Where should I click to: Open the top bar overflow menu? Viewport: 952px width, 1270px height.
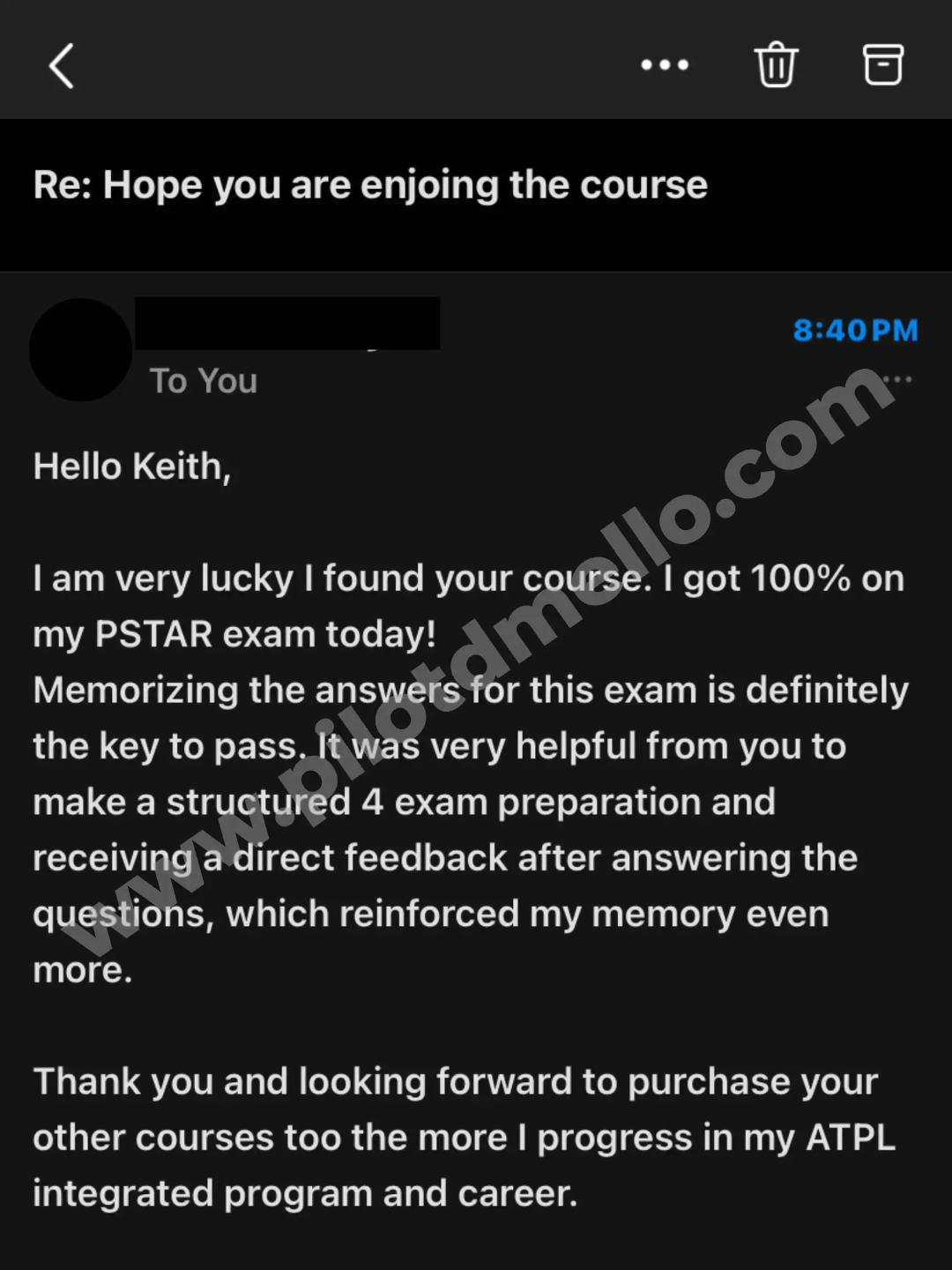[665, 64]
